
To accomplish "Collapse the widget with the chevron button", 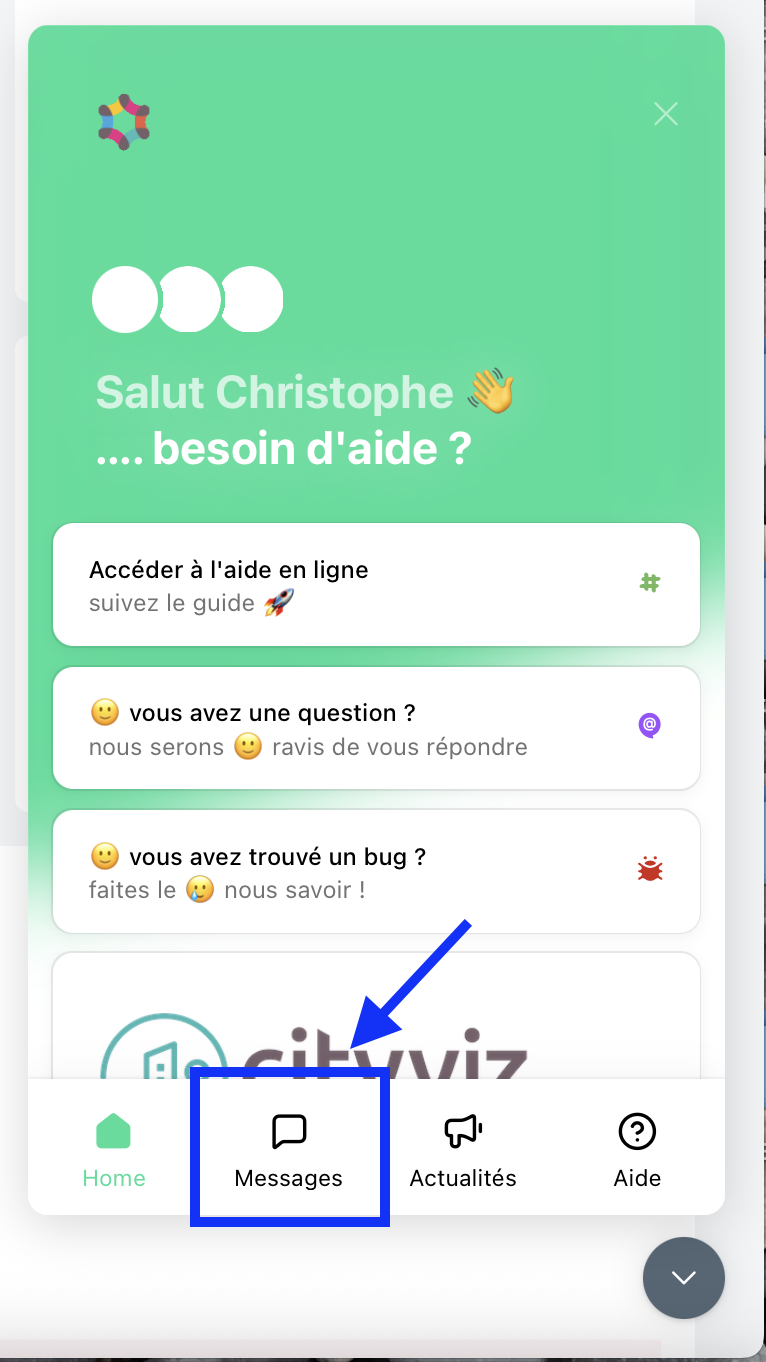I will (x=683, y=1278).
